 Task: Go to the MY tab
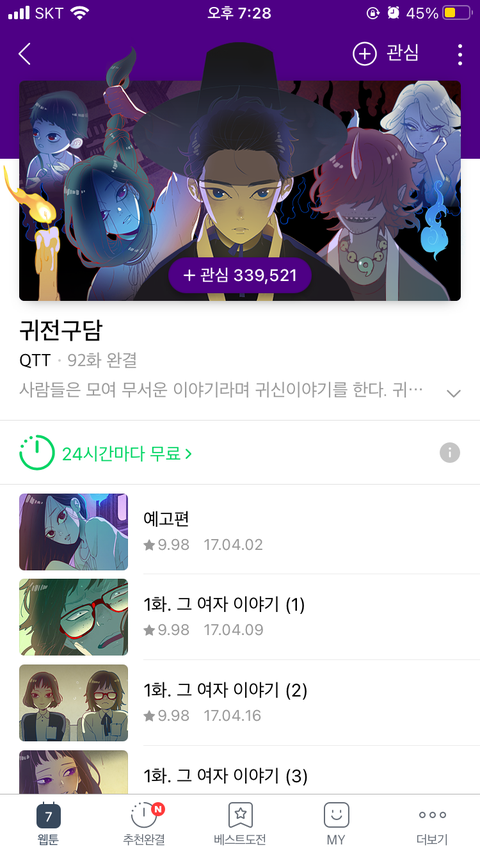tap(336, 824)
